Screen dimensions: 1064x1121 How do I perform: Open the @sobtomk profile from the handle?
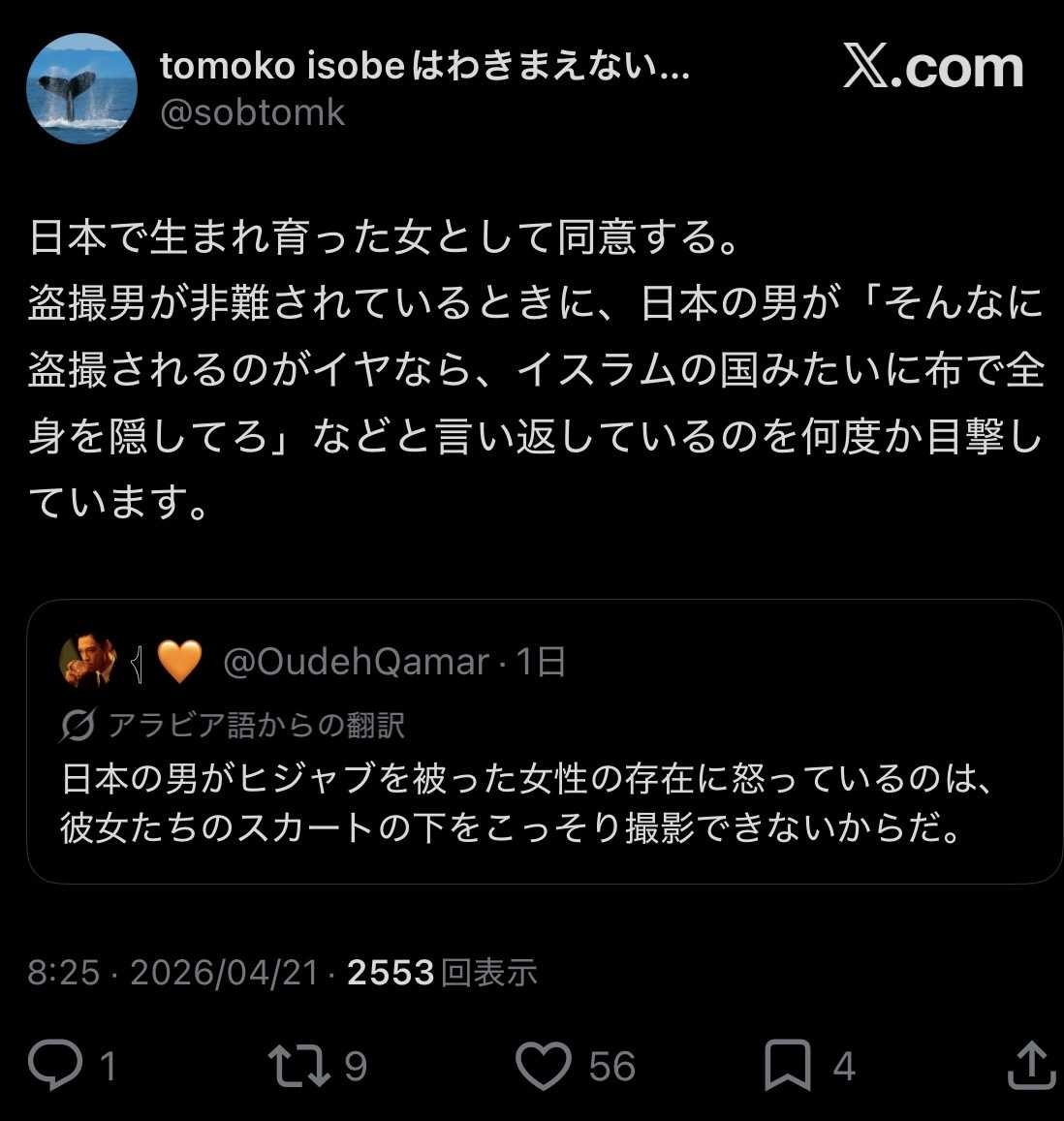click(252, 113)
